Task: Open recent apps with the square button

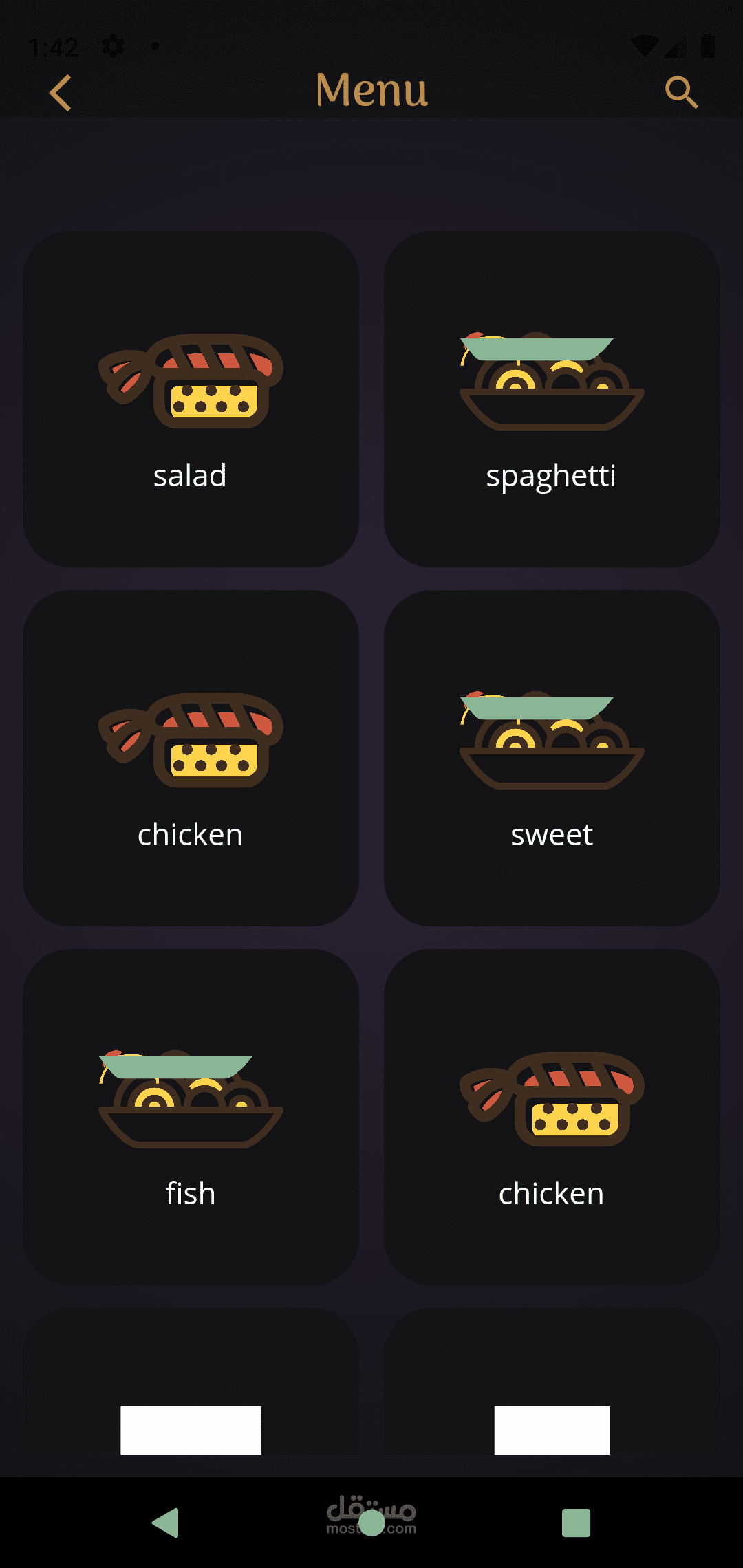Action: click(576, 1523)
